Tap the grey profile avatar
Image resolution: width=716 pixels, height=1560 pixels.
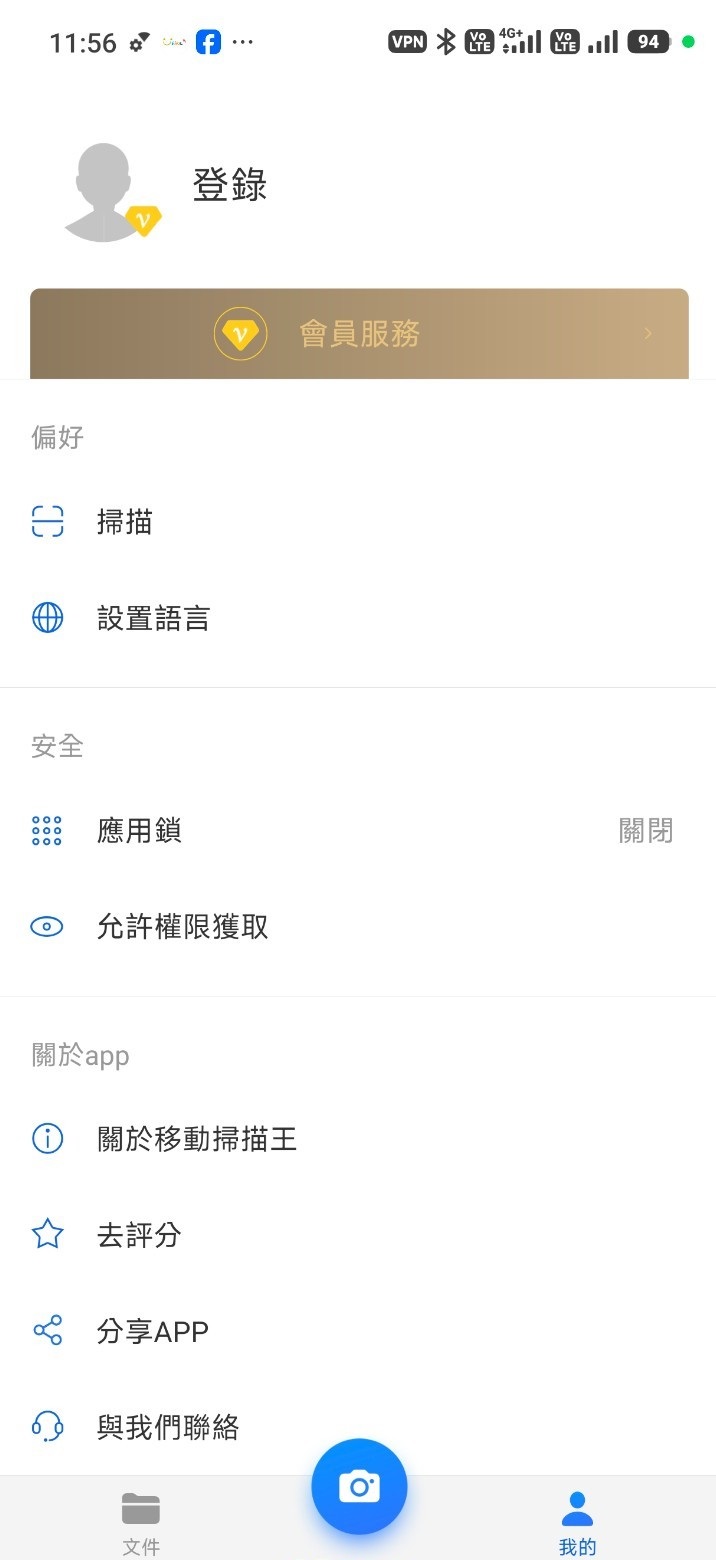(x=105, y=191)
